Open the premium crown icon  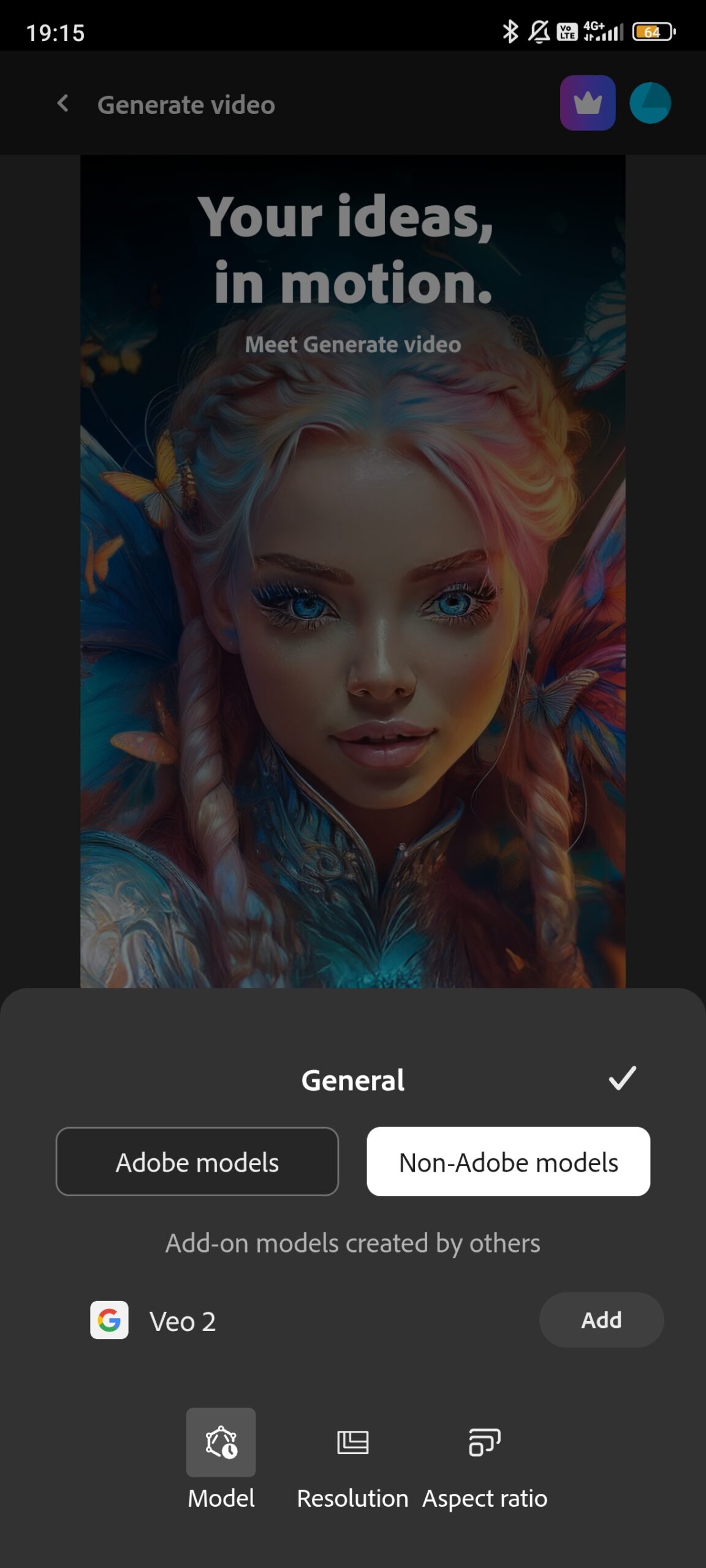(x=587, y=103)
